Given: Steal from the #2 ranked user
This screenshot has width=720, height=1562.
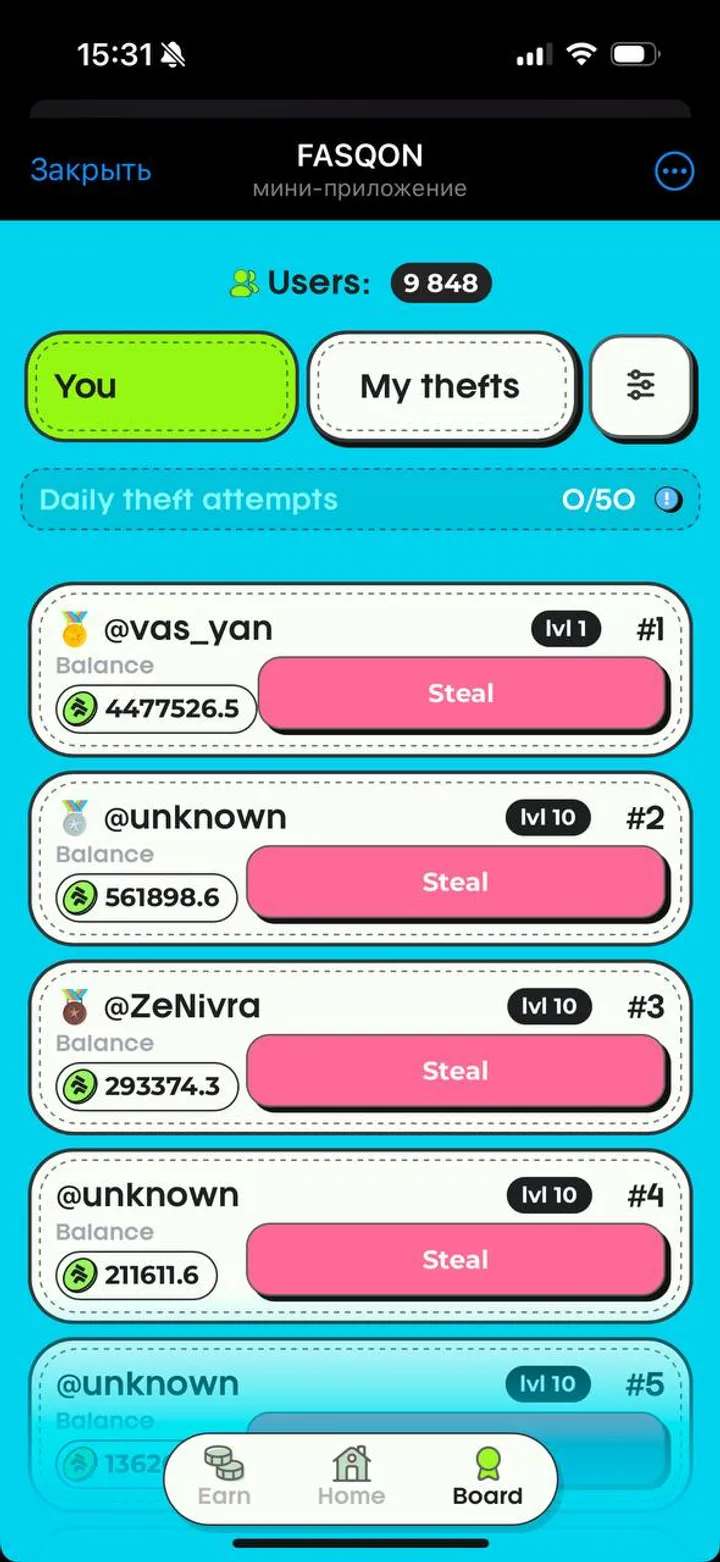Looking at the screenshot, I should pyautogui.click(x=455, y=882).
